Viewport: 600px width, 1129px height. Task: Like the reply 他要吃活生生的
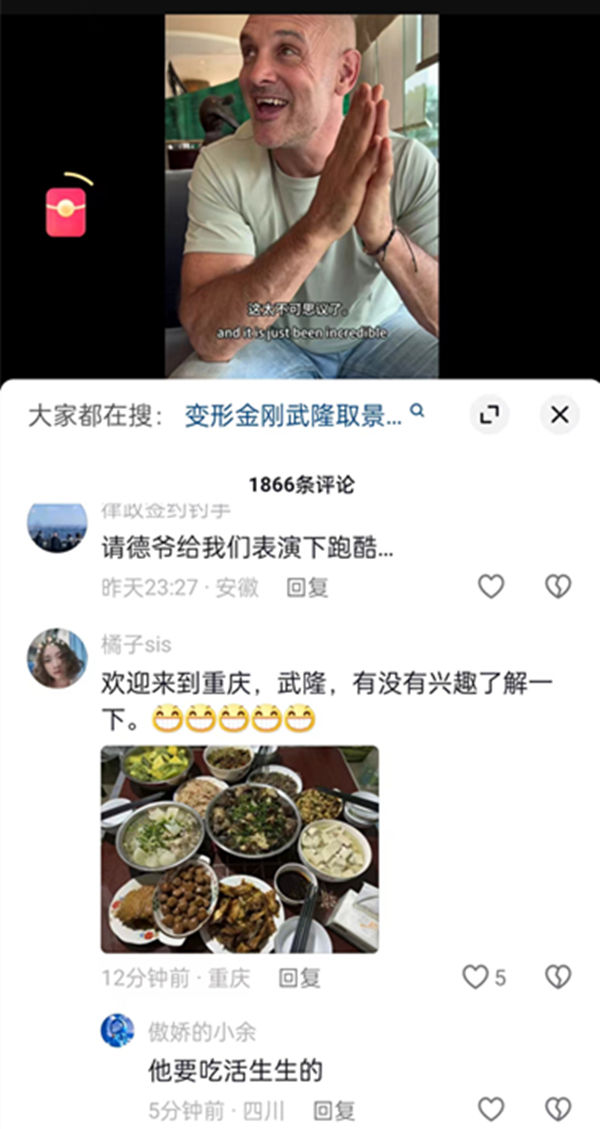coord(491,1109)
